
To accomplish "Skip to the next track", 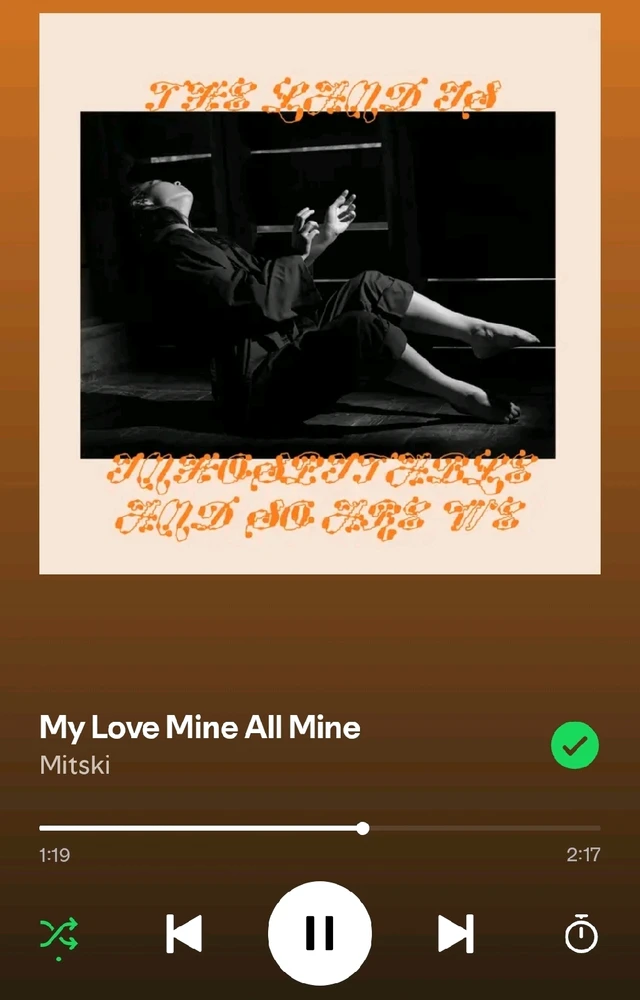I will pos(456,934).
